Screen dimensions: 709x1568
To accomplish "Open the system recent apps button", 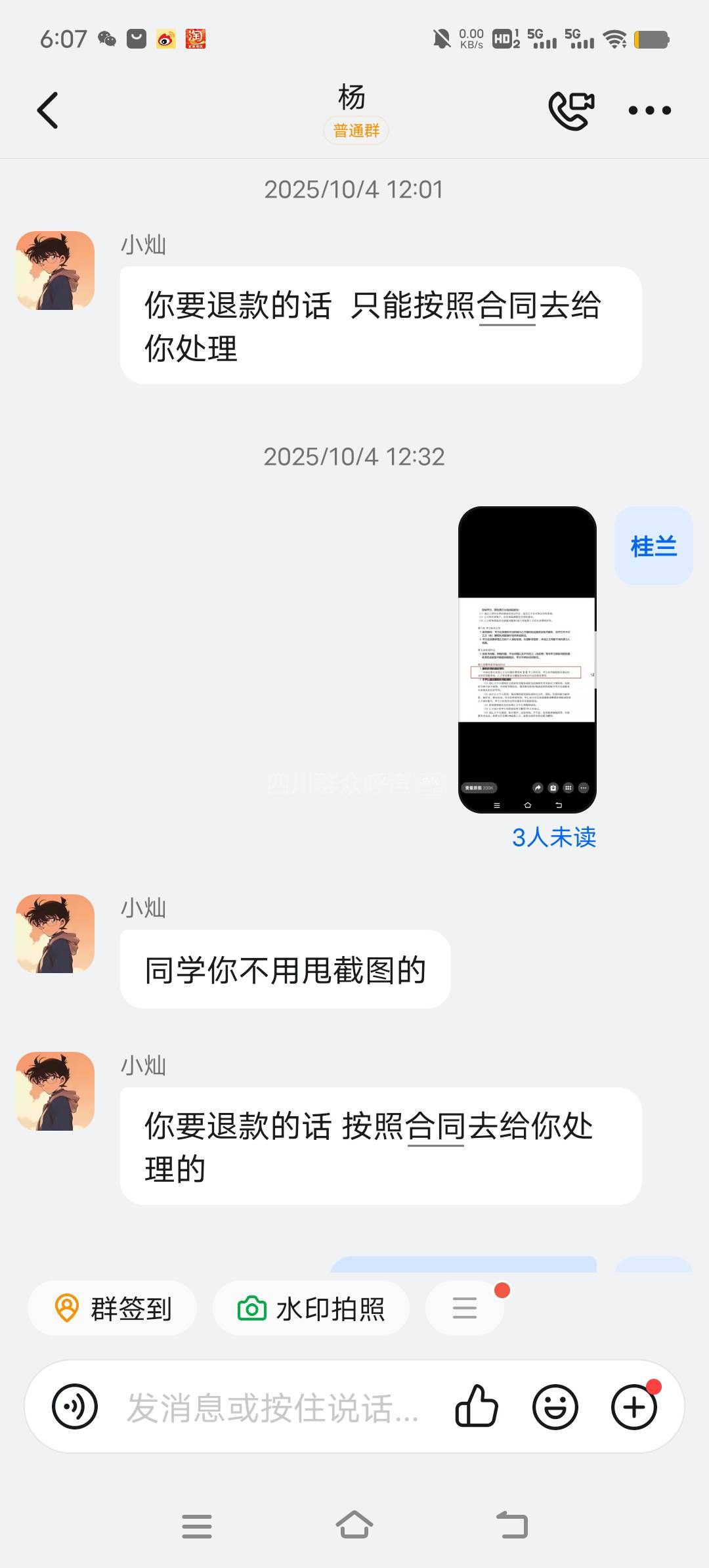I will [x=197, y=1525].
